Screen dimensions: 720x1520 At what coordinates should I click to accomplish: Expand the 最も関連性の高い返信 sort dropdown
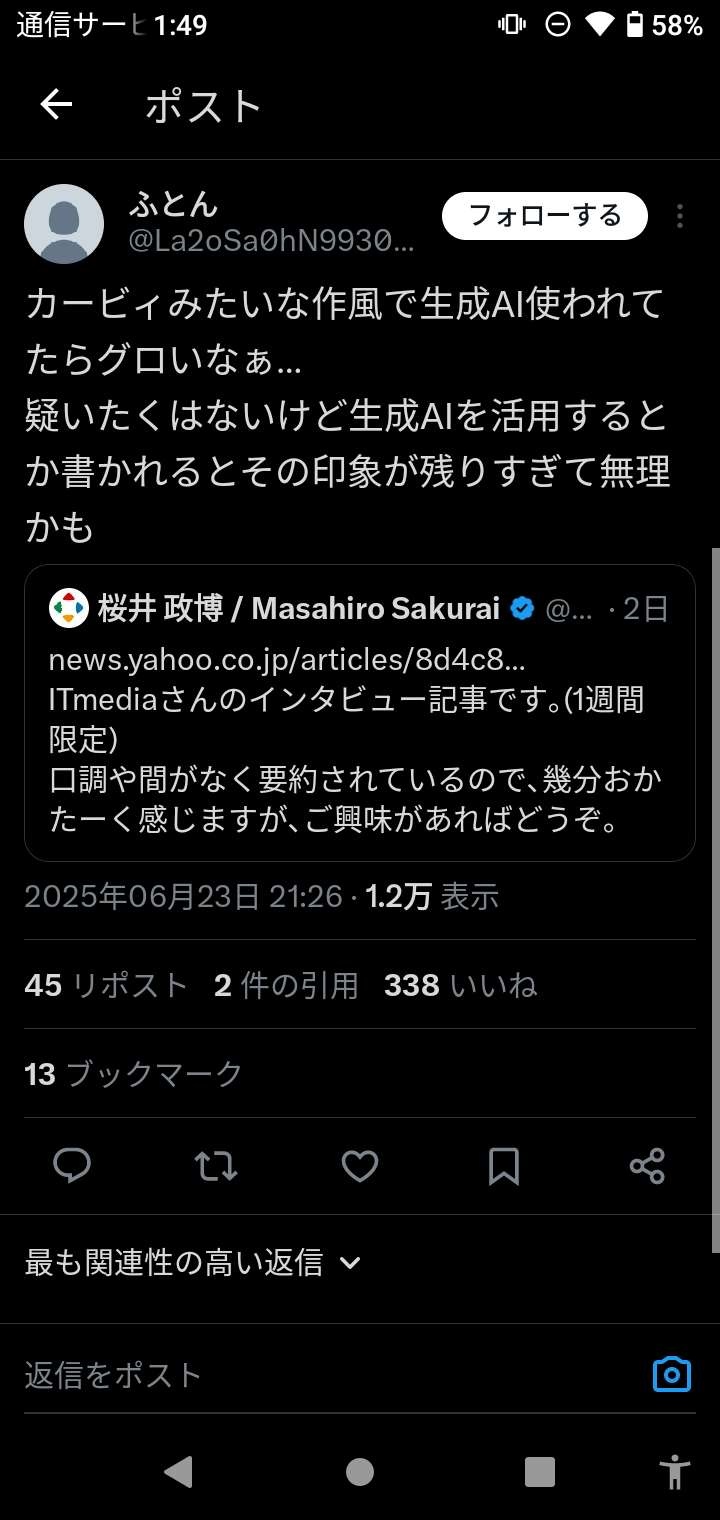tap(192, 1263)
